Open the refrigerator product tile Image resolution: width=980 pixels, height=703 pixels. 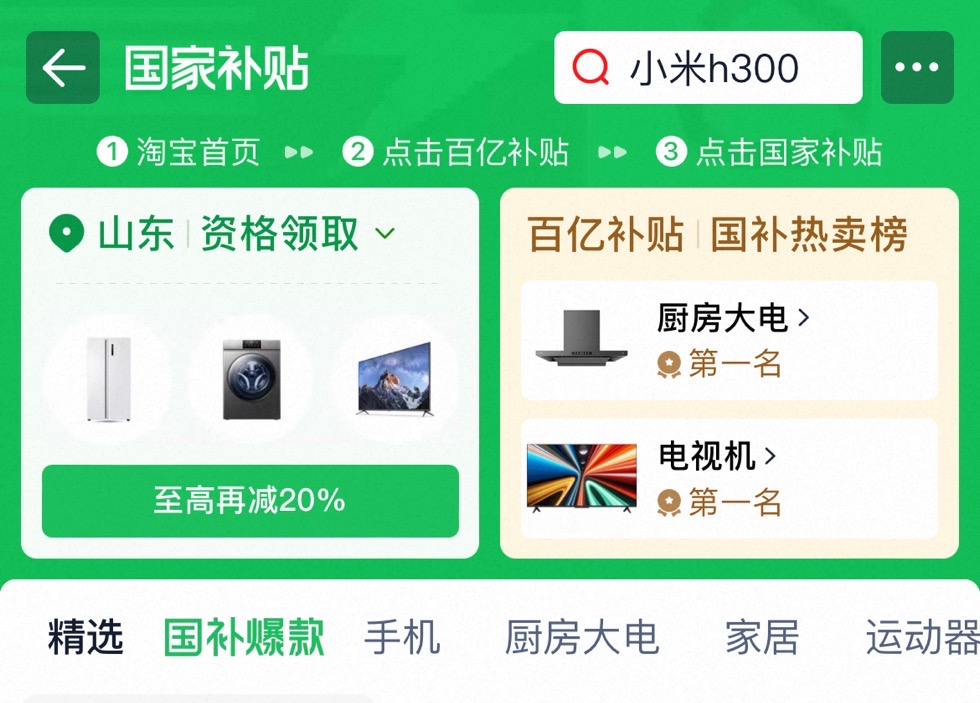(108, 379)
